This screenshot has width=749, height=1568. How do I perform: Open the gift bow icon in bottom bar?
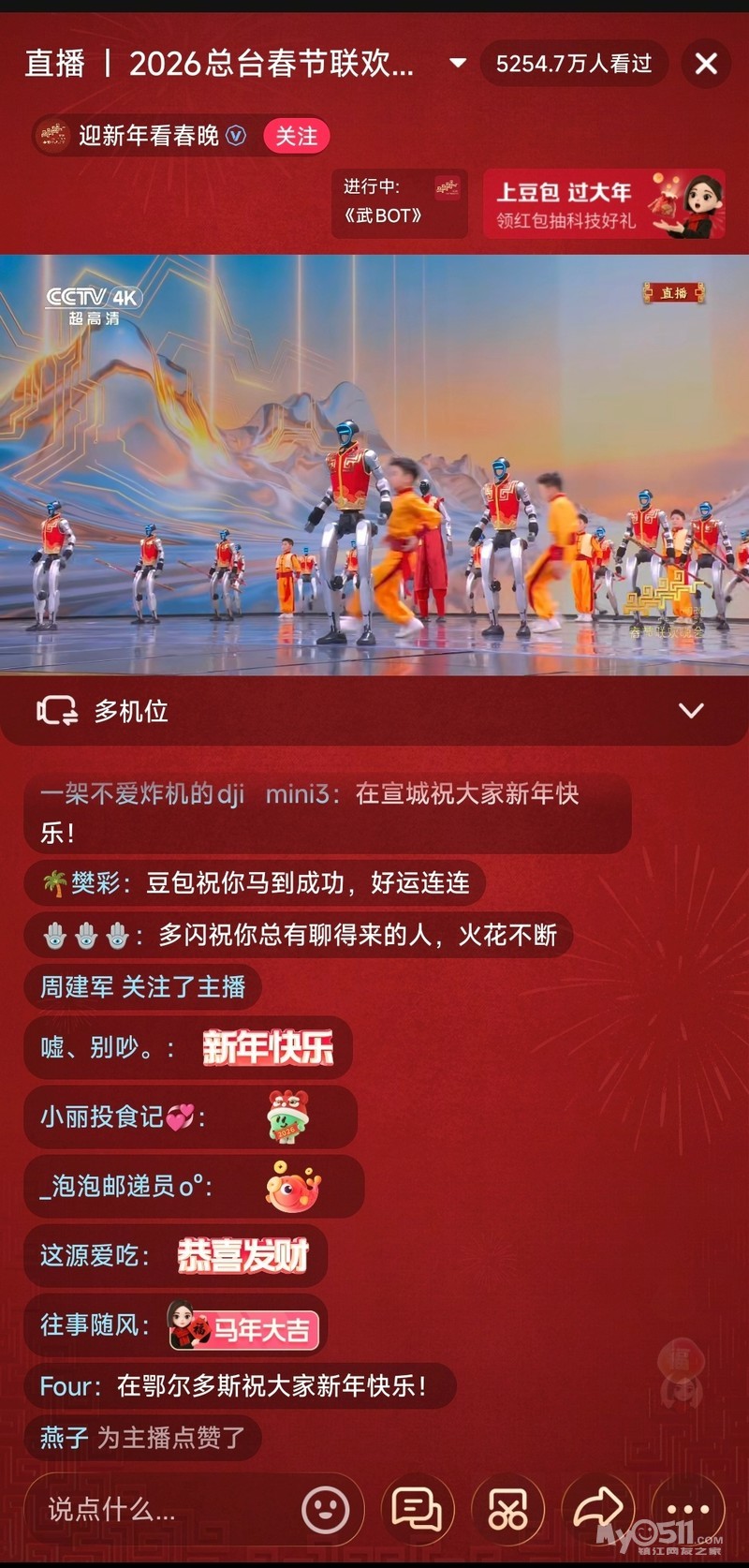(x=507, y=1509)
